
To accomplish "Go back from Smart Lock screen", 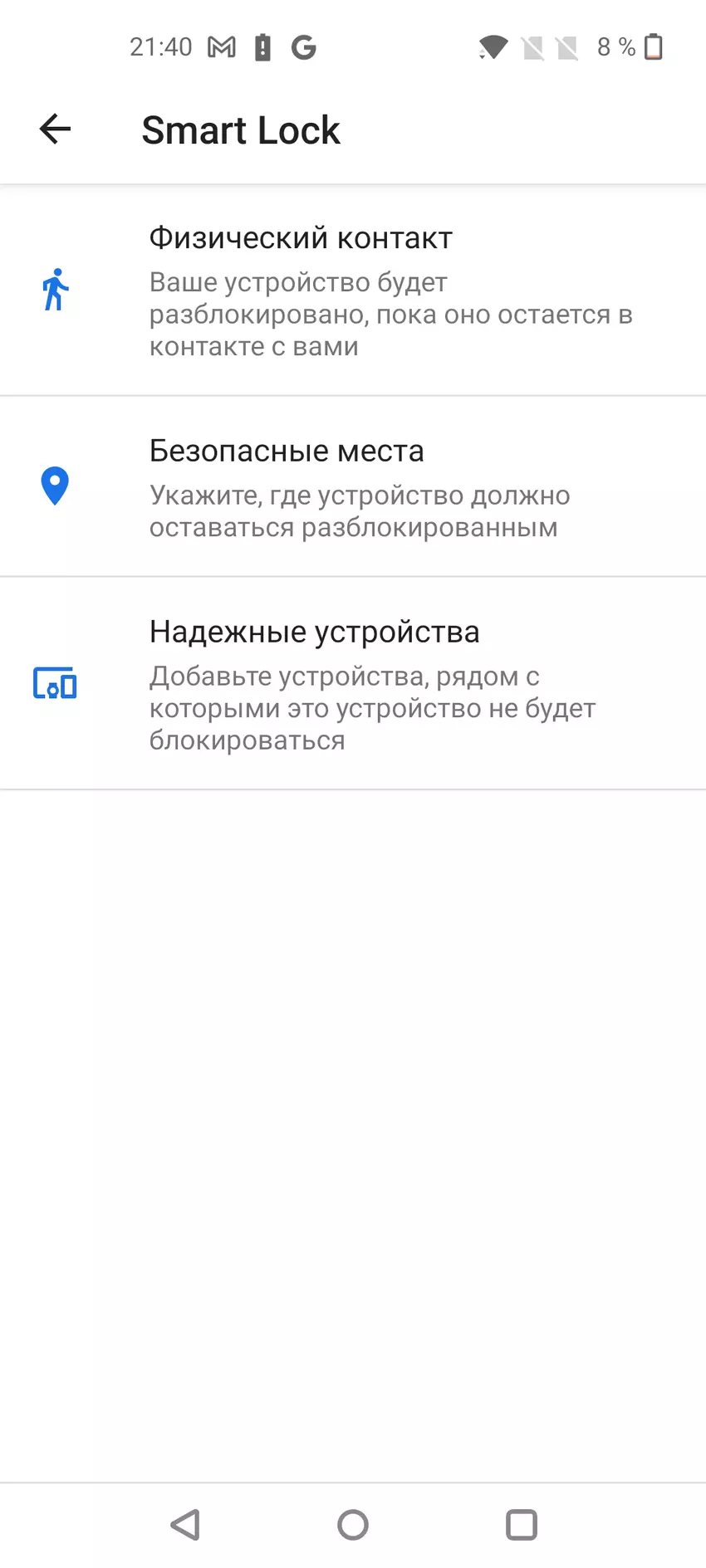I will click(x=55, y=129).
